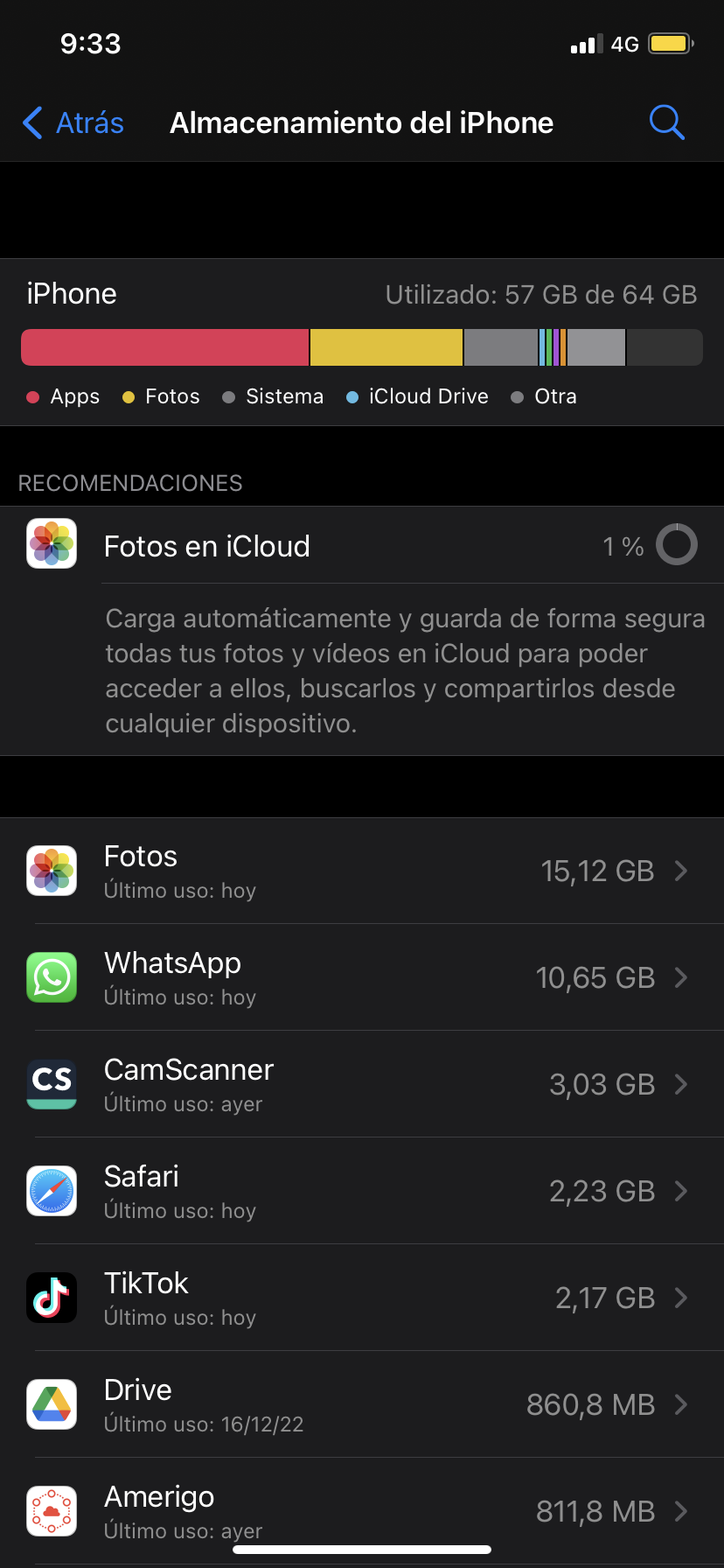724x1568 pixels.
Task: Go back with the Atrás button
Action: click(x=73, y=122)
